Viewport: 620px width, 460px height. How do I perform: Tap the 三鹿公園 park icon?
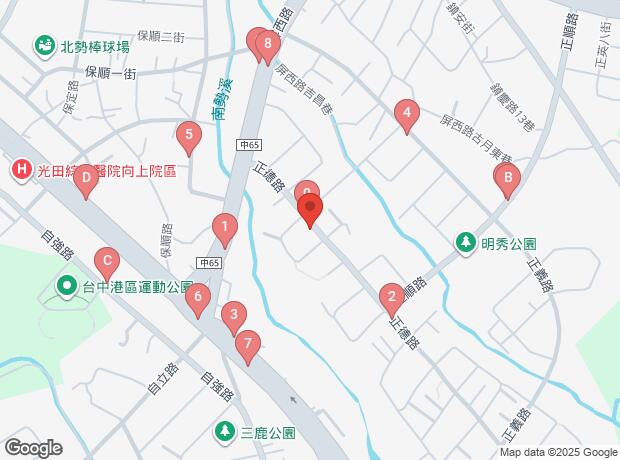225,433
